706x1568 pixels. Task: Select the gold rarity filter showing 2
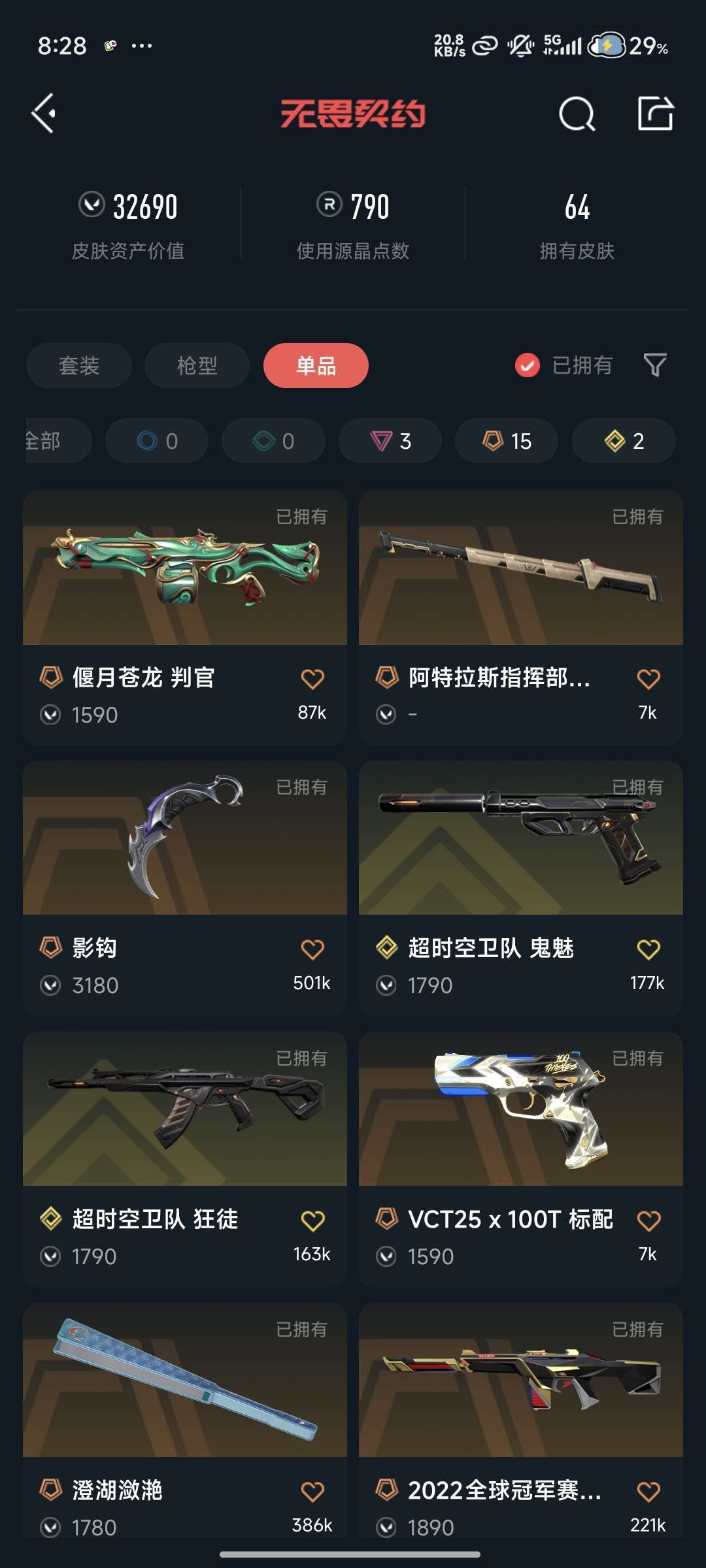[x=623, y=441]
